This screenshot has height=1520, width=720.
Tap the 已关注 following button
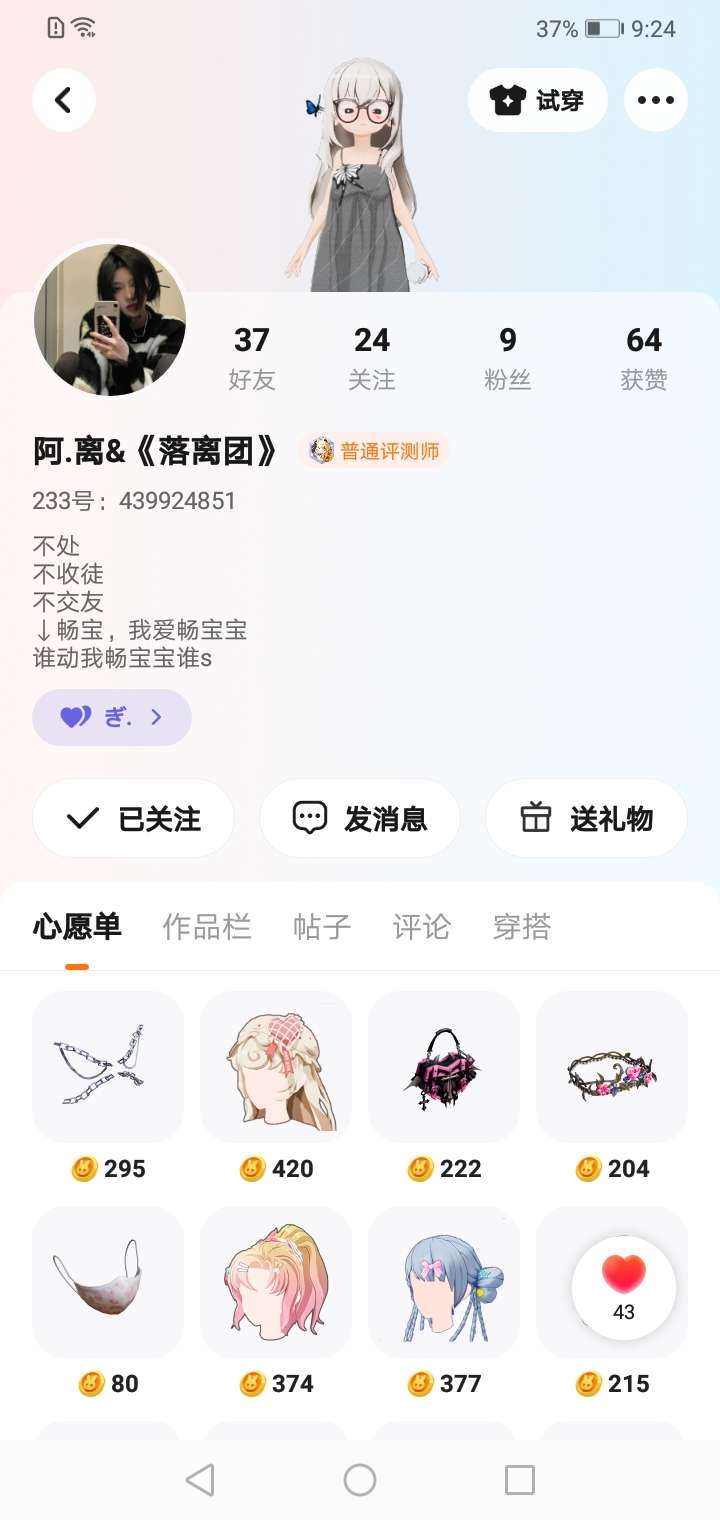pyautogui.click(x=134, y=819)
